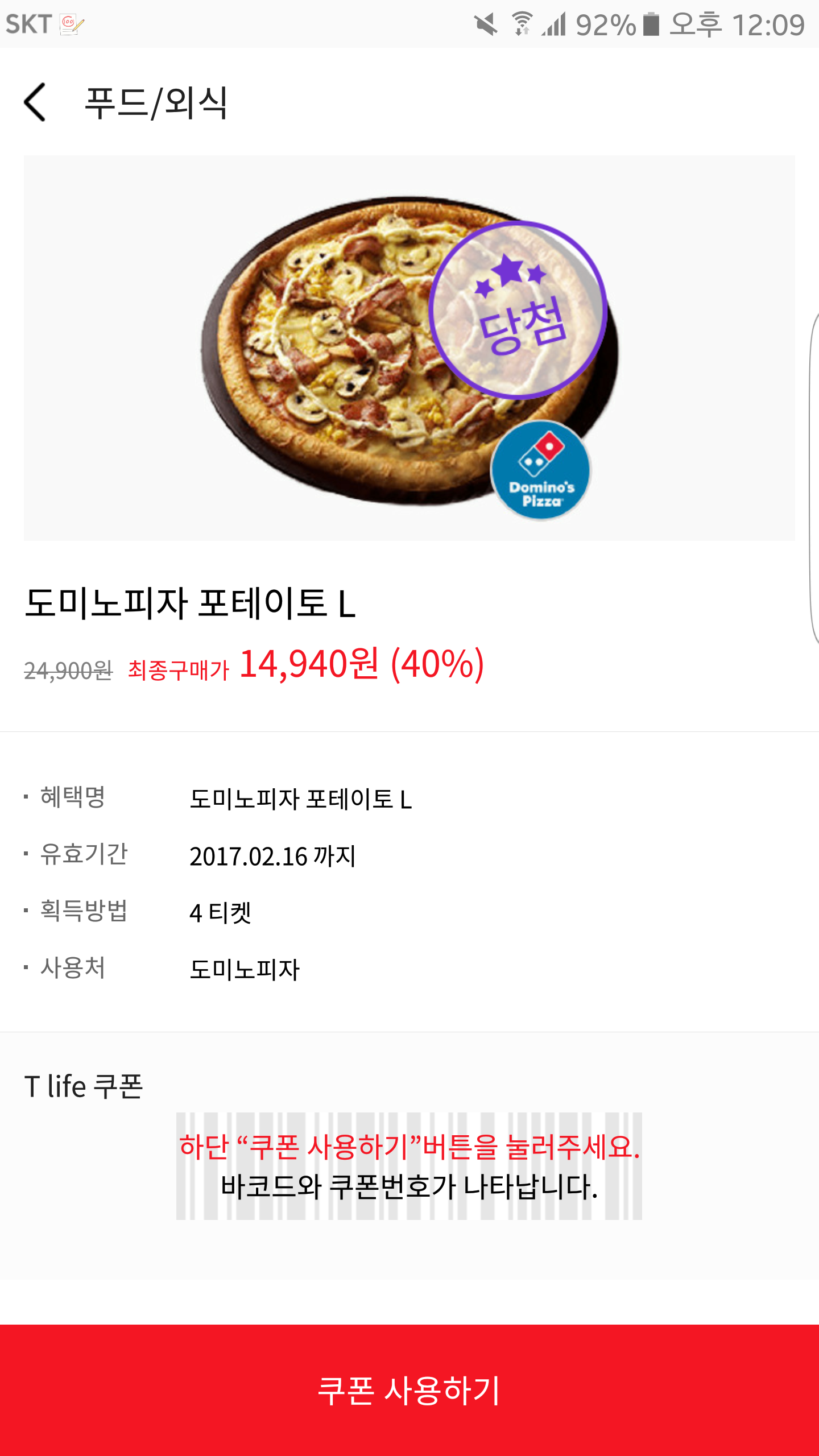Tap the 쿠폰 사용하기 button
819x1456 pixels.
409,1389
